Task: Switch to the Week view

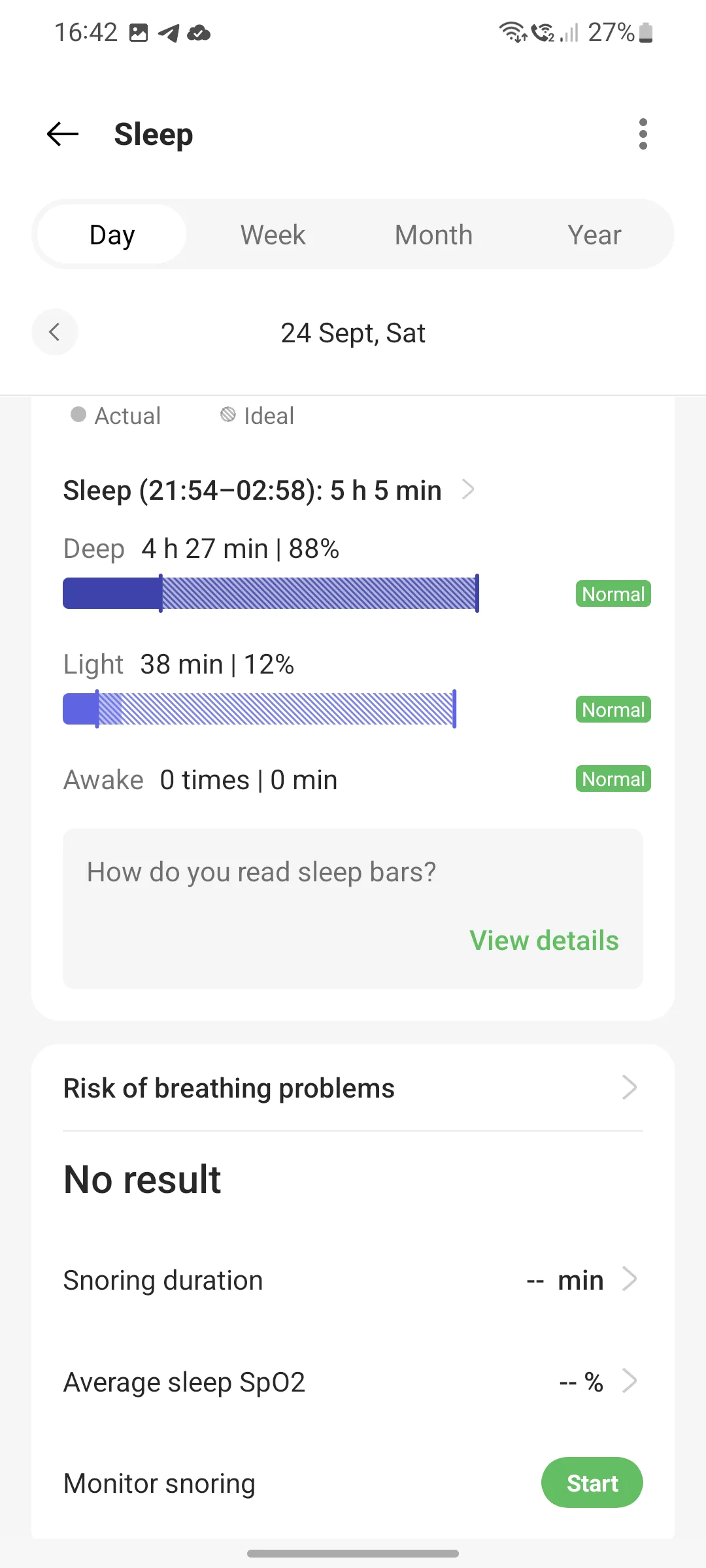Action: 273,235
